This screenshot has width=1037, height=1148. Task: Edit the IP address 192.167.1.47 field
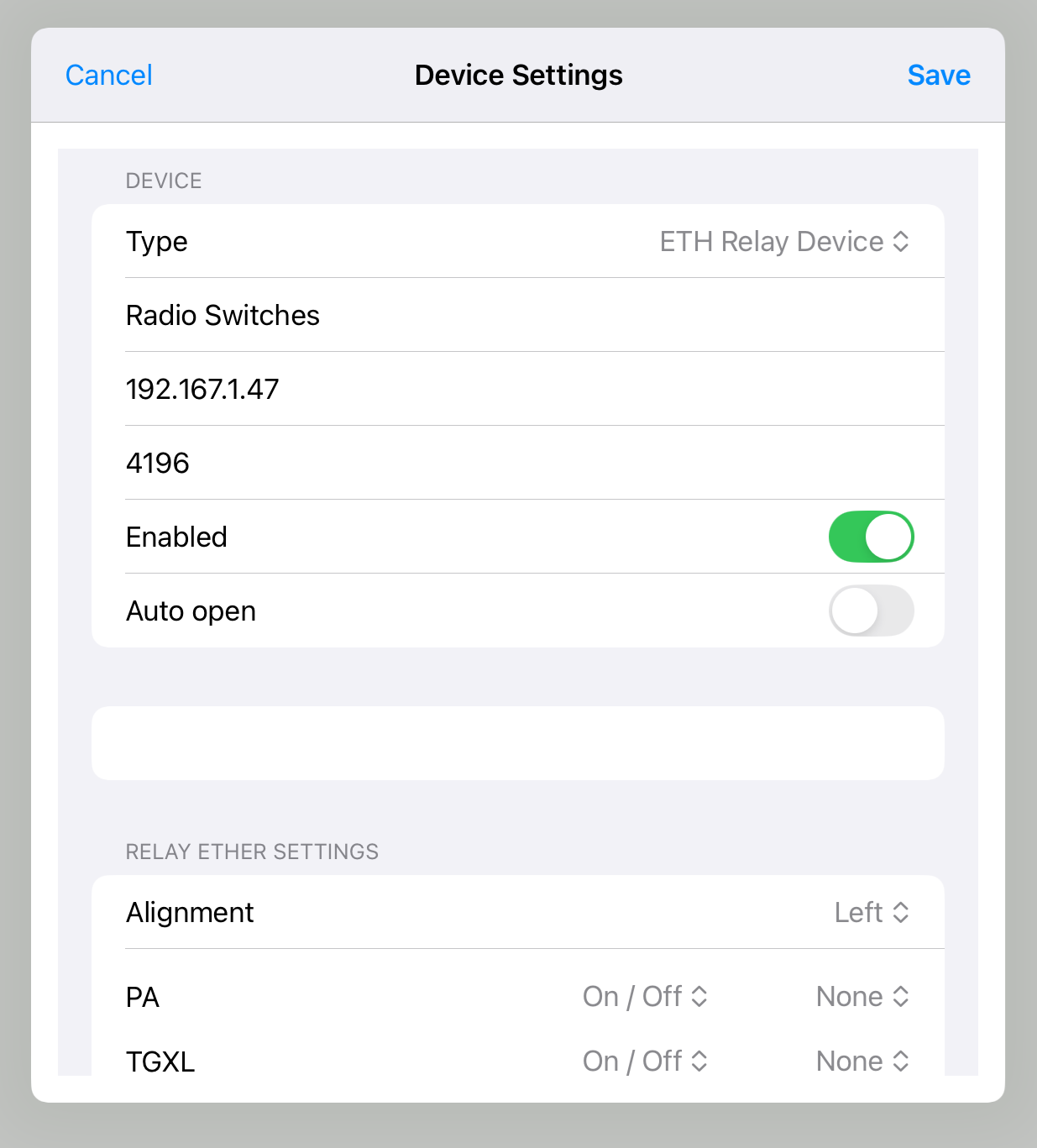click(504, 390)
